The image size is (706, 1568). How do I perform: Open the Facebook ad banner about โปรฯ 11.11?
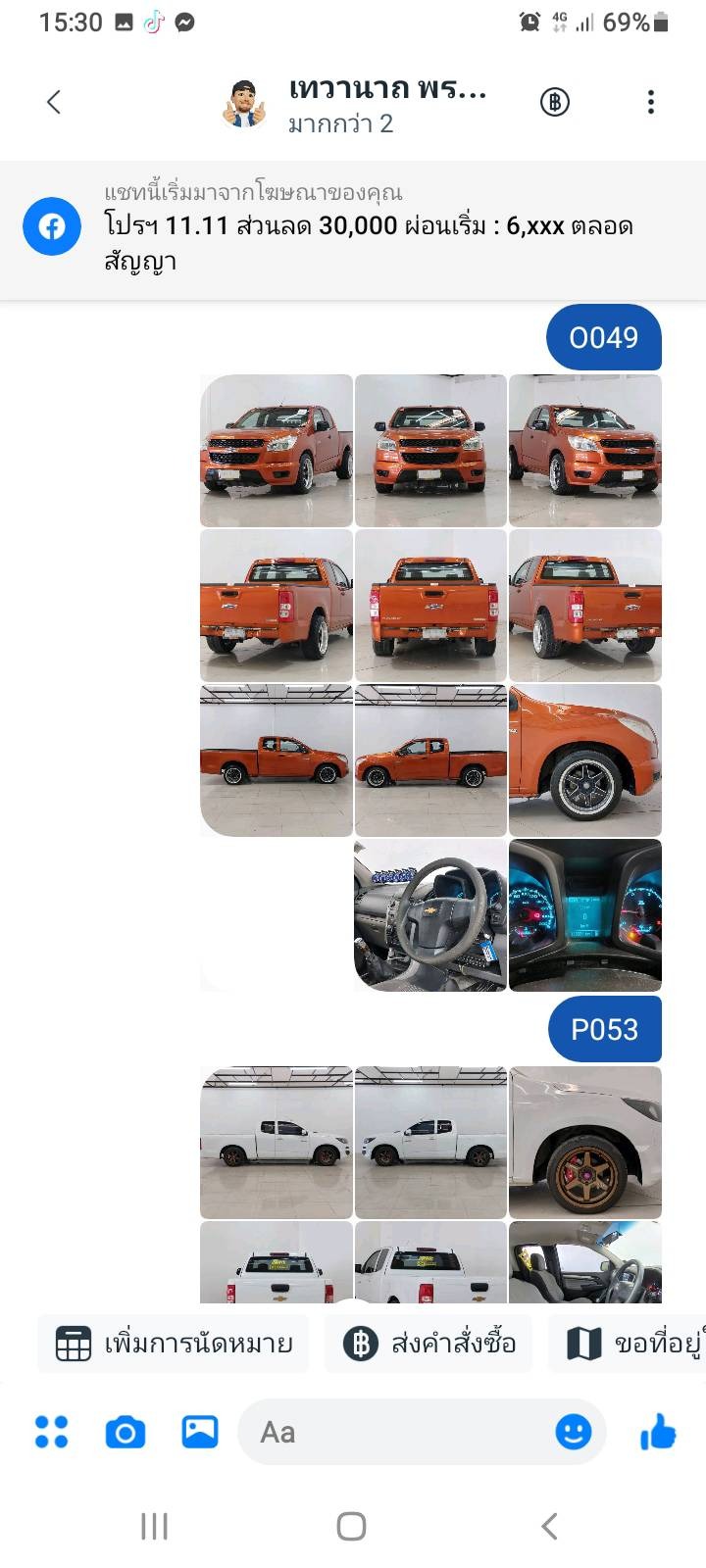tap(353, 230)
